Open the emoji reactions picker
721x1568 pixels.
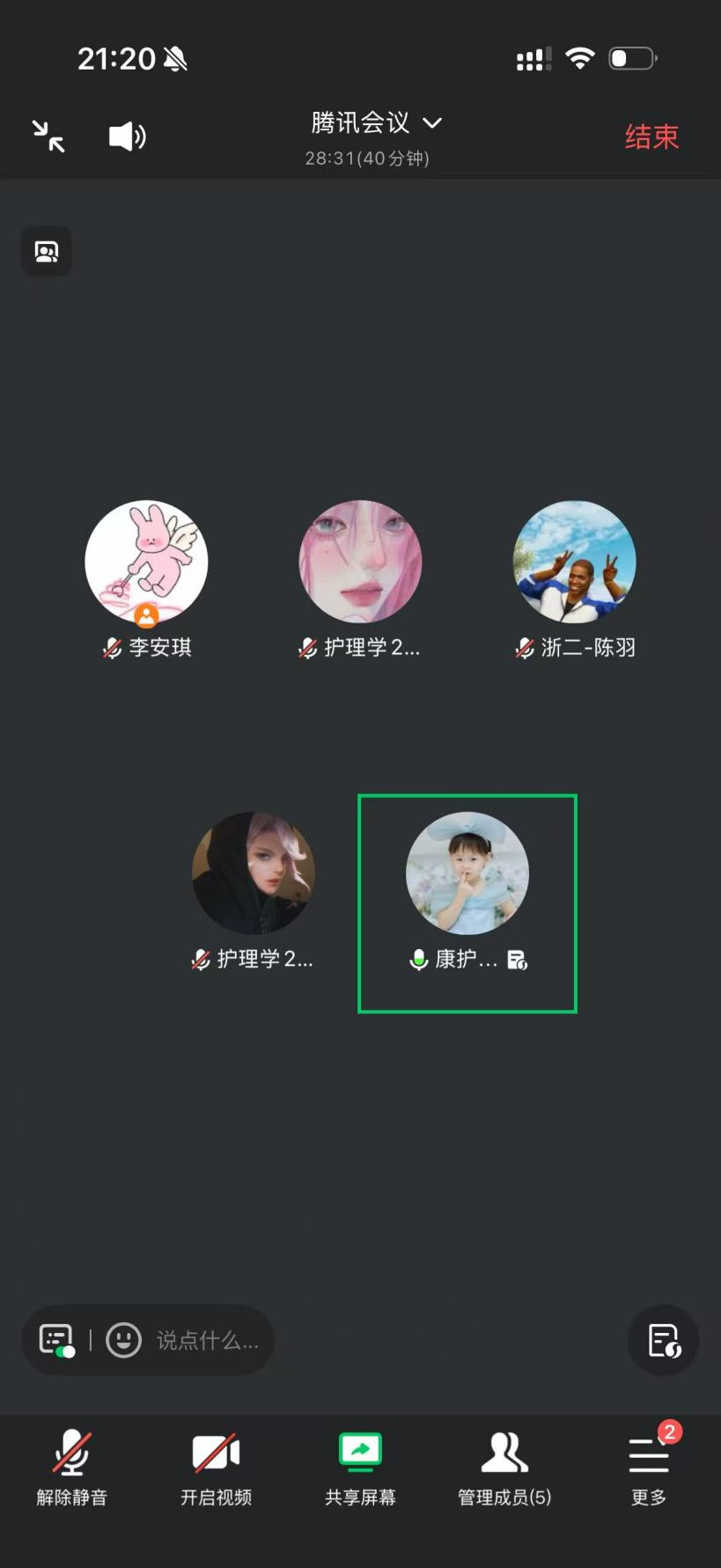123,1340
